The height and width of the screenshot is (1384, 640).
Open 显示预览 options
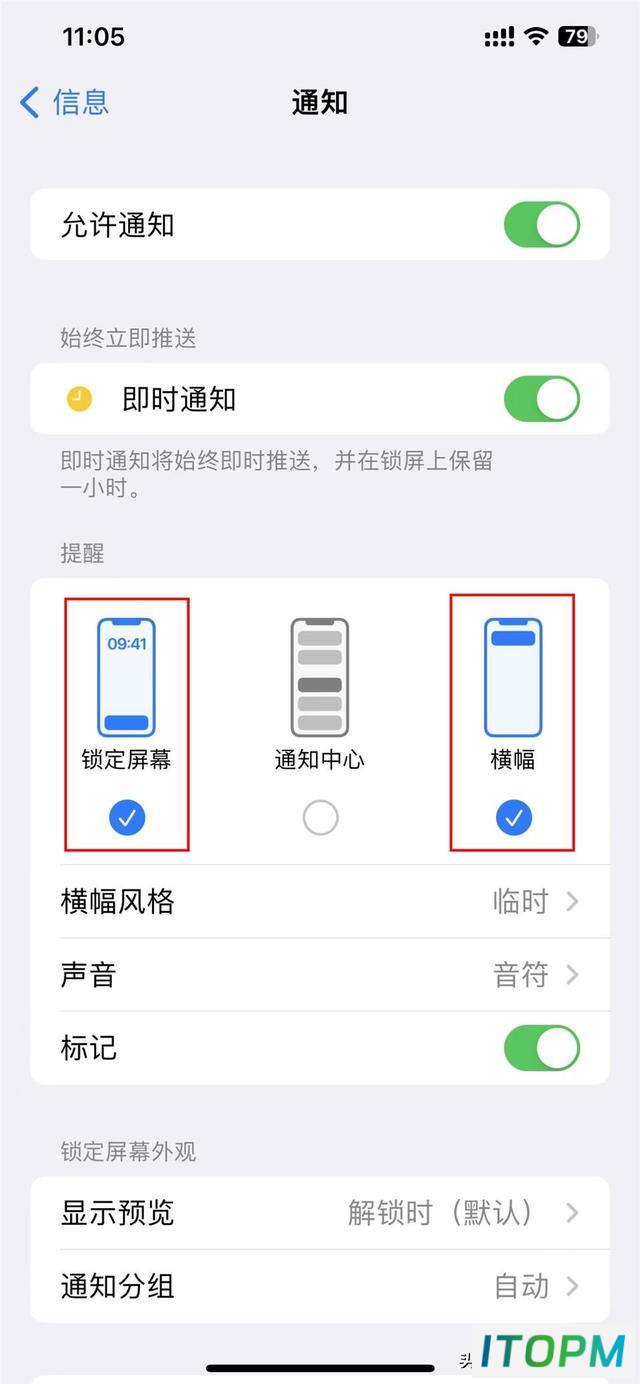point(320,1213)
